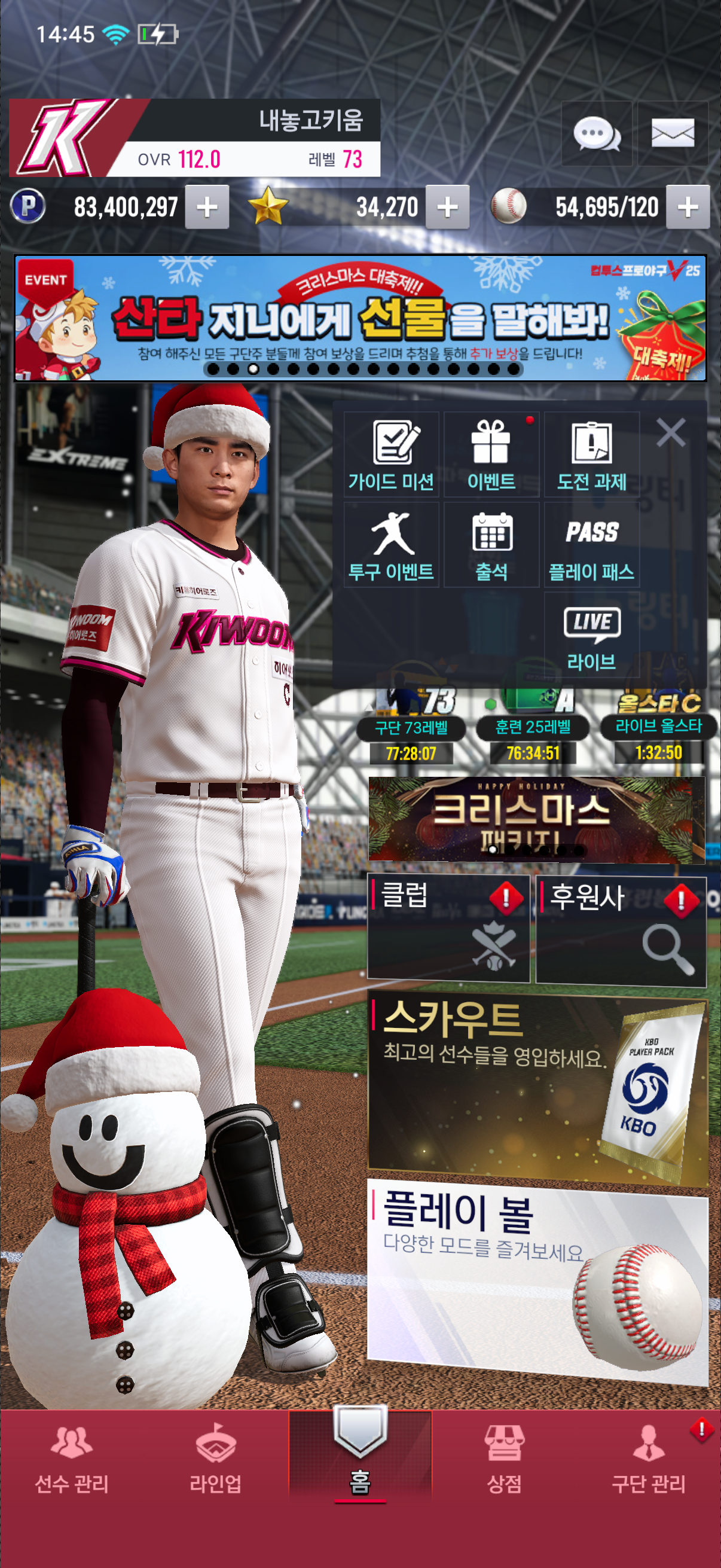This screenshot has width=721, height=1568.
Task: Open 가이드 미션 menu
Action: click(x=391, y=454)
